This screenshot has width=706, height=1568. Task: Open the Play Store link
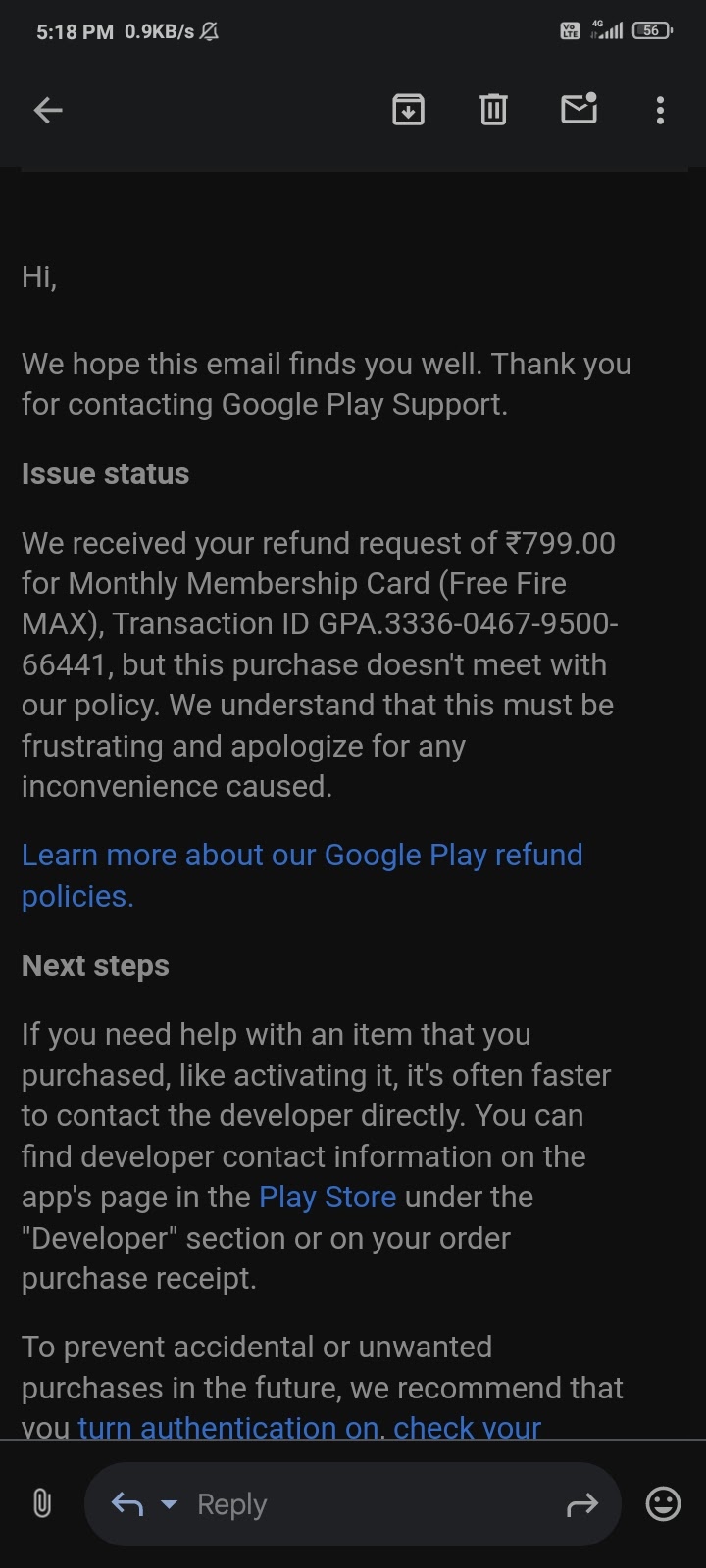click(327, 1197)
